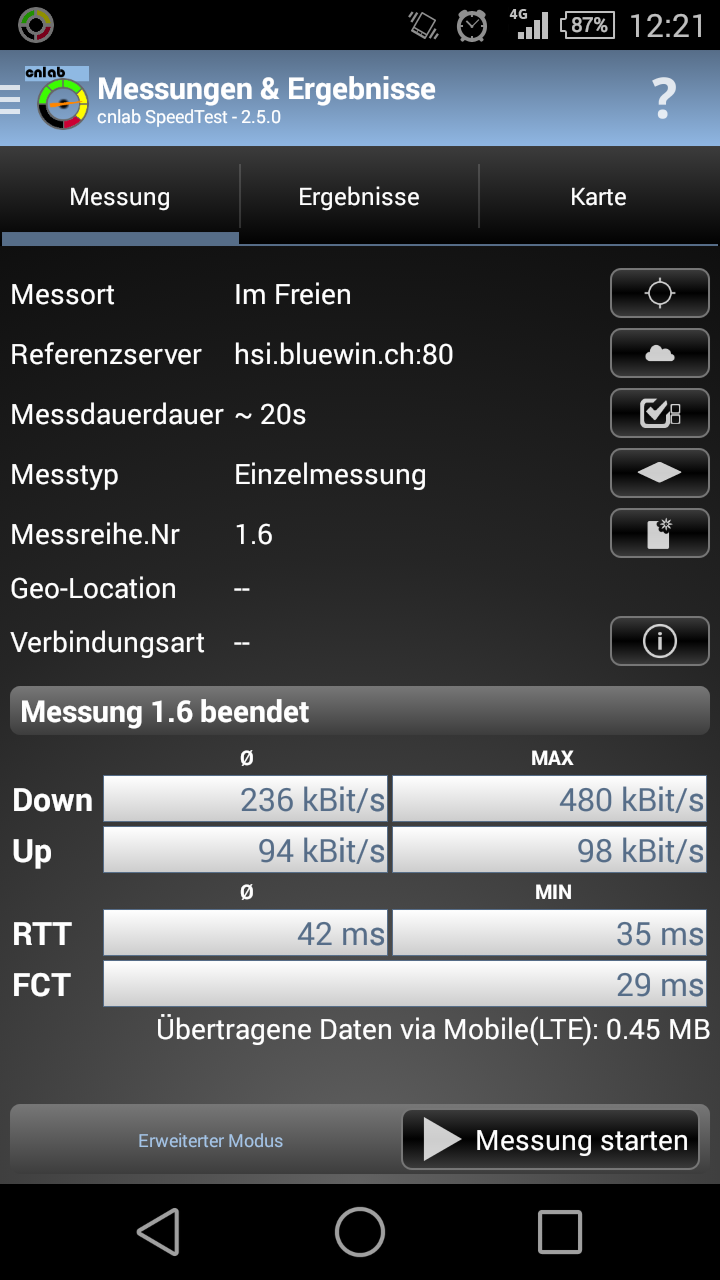The width and height of the screenshot is (720, 1280).
Task: Open connection info via the info icon
Action: coord(659,641)
